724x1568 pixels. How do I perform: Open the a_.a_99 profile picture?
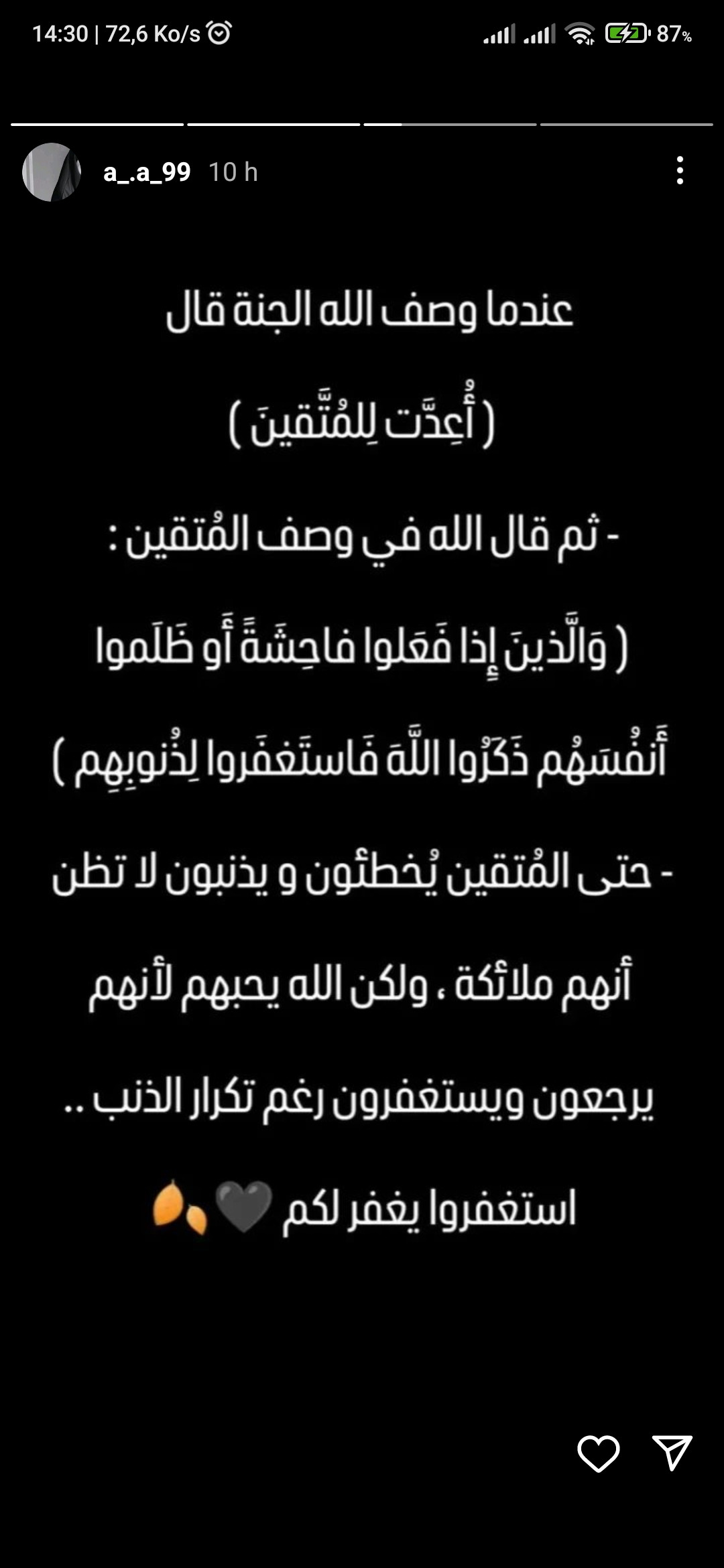point(52,172)
